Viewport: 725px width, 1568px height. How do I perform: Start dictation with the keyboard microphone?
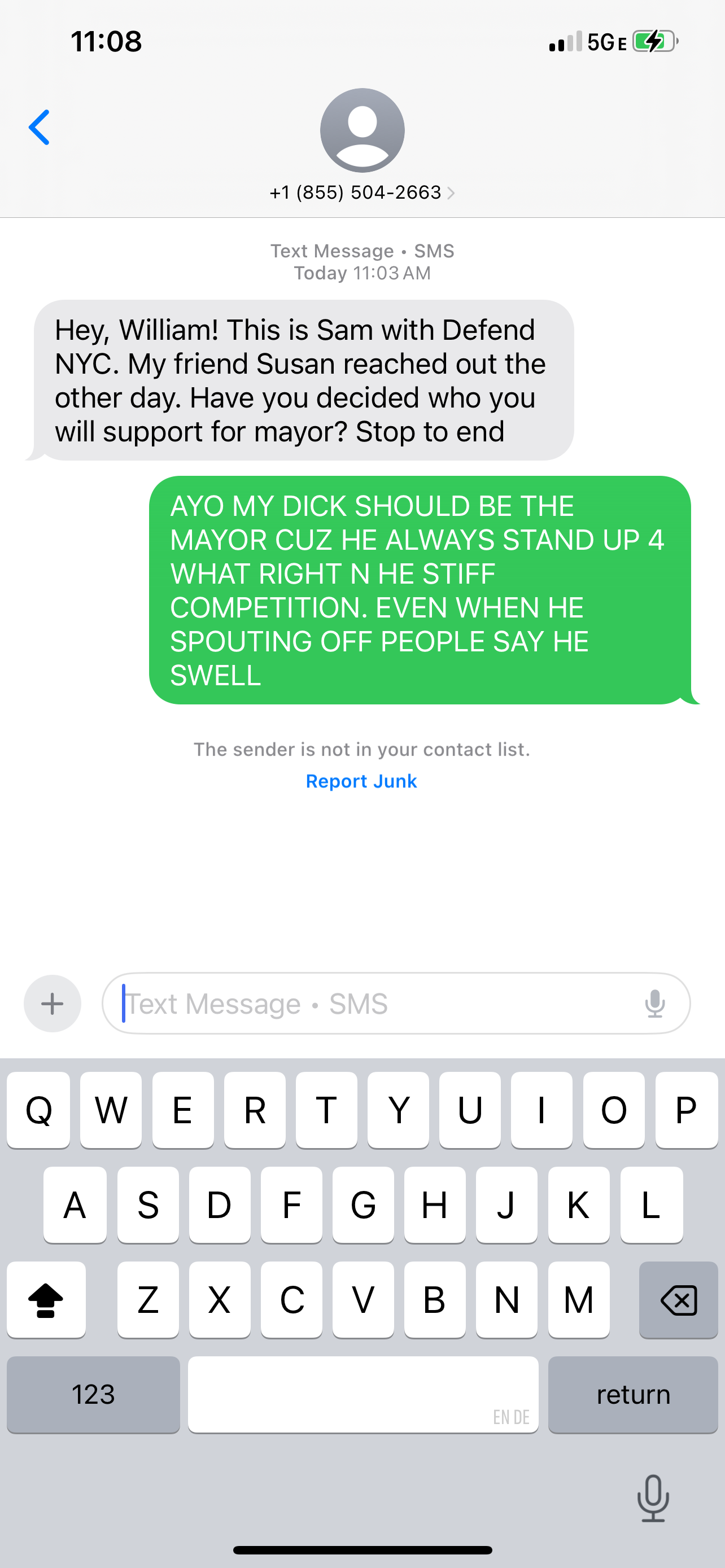click(653, 1499)
